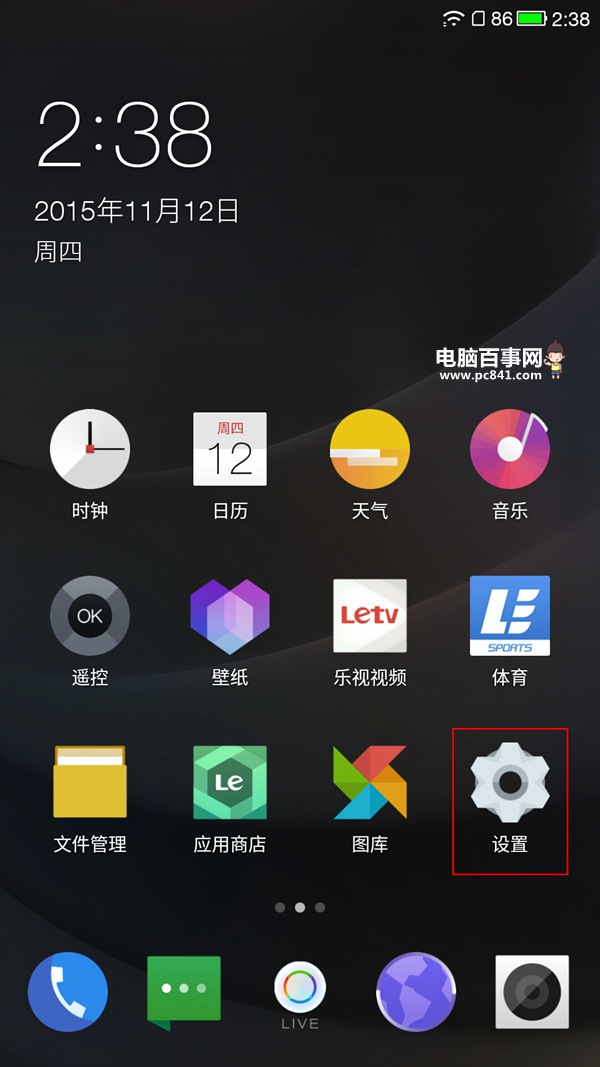Screen dimensions: 600x1067
Task: Open 设置 settings
Action: click(x=510, y=782)
